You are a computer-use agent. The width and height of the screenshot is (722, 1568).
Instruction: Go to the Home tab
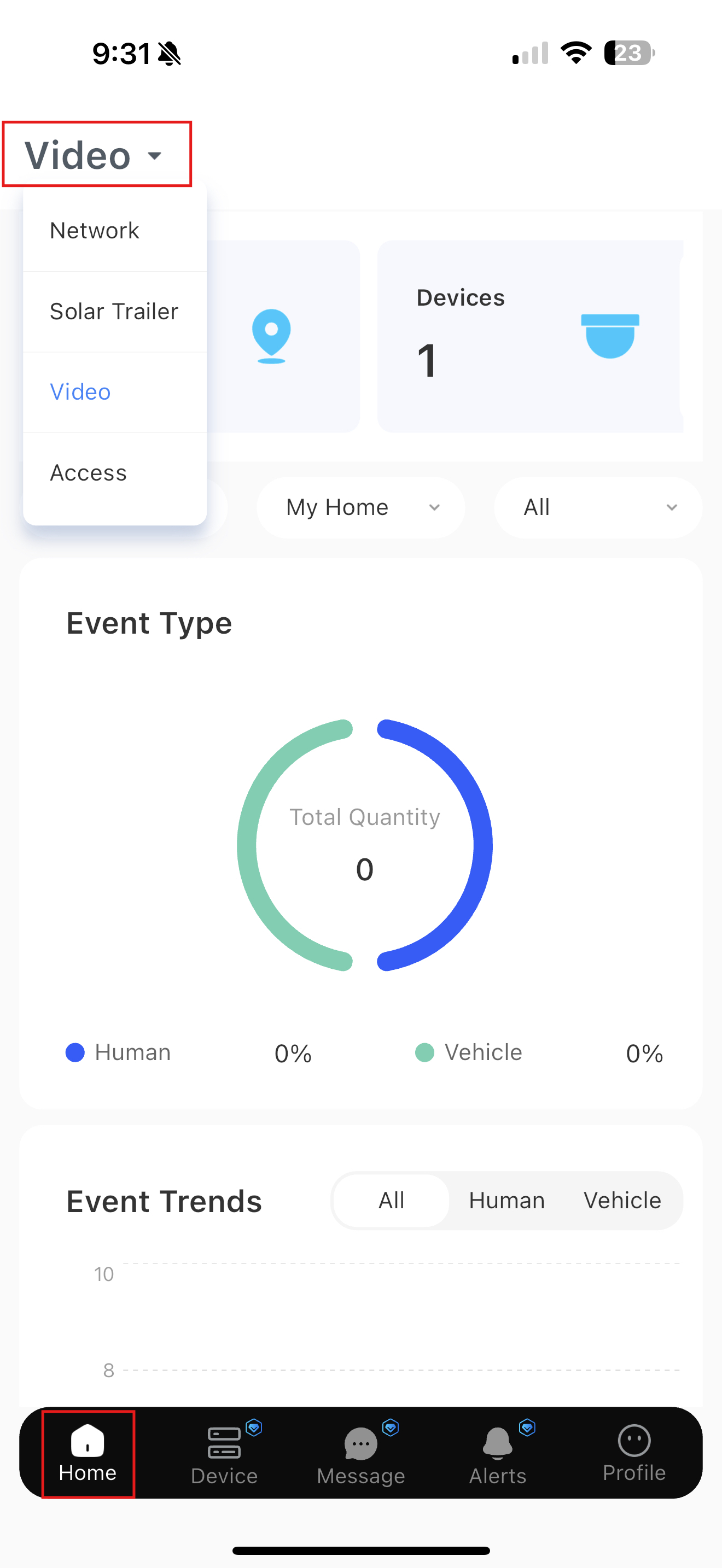88,1454
